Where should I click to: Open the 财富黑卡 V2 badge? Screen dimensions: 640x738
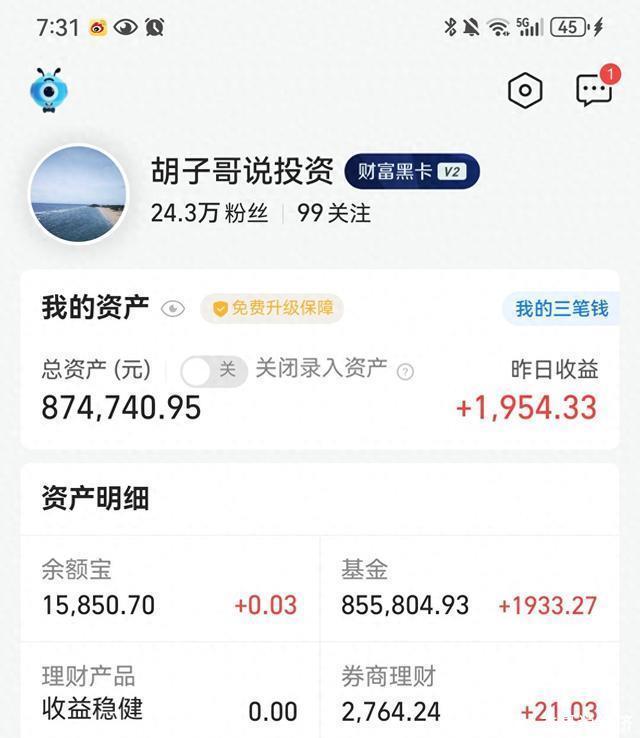click(412, 172)
